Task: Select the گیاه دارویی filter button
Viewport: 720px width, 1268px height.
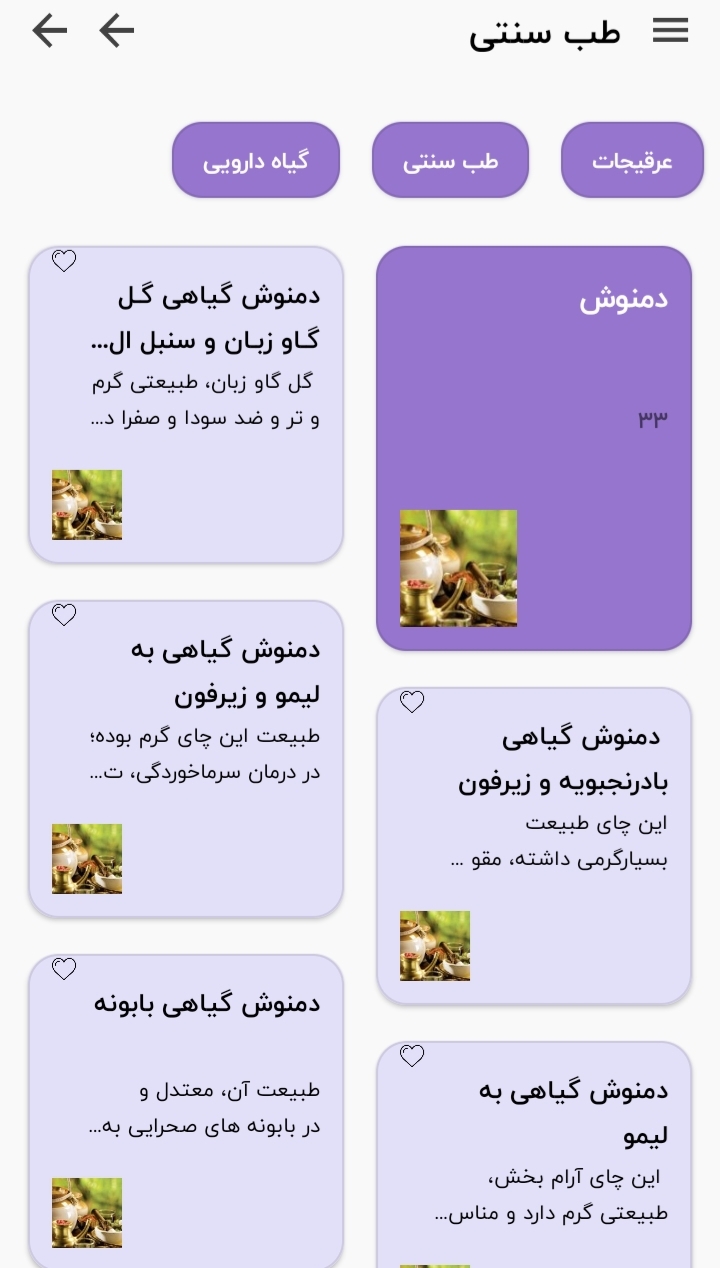Action: (x=256, y=159)
